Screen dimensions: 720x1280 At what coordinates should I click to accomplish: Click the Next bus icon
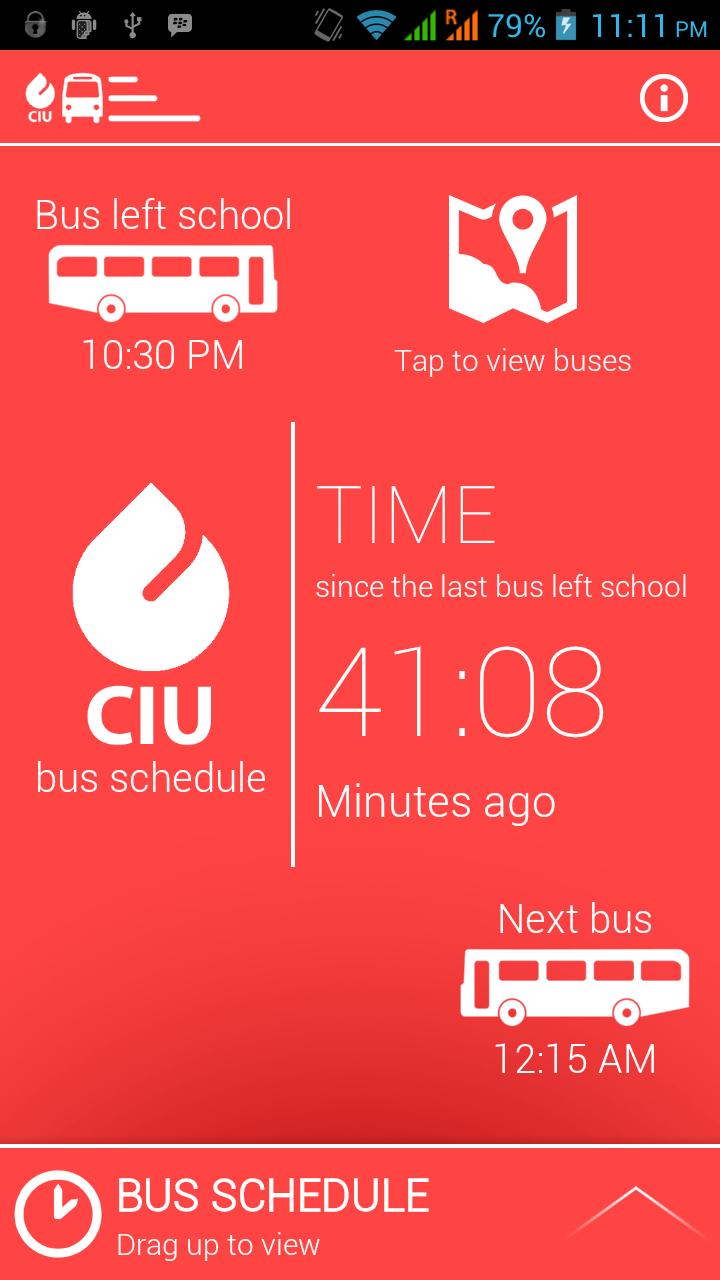click(x=575, y=983)
